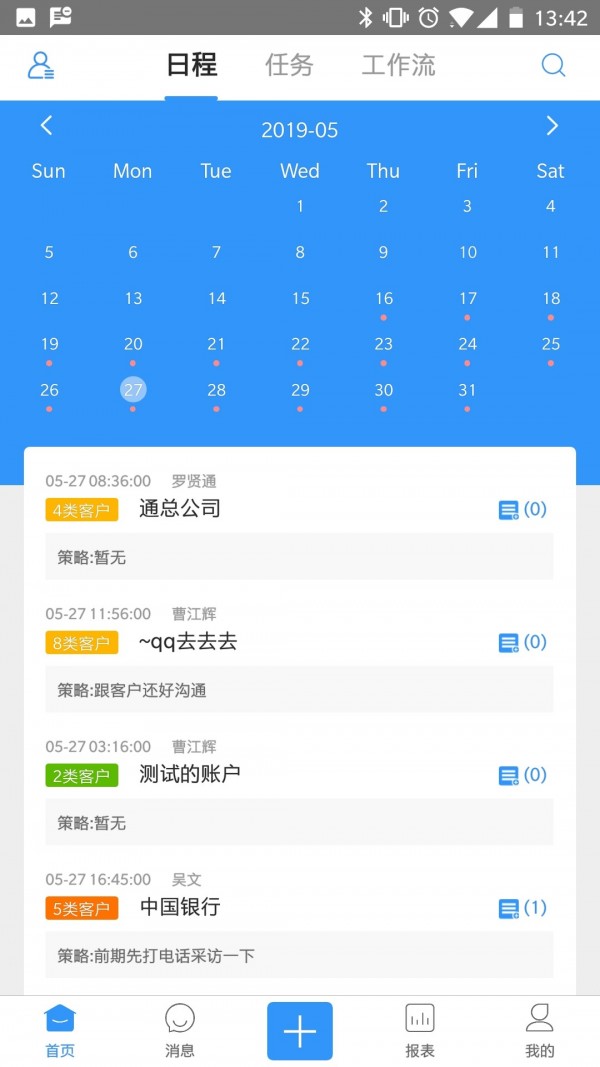Open the 报表 tab
Viewport: 600px width, 1067px height.
pos(420,1030)
